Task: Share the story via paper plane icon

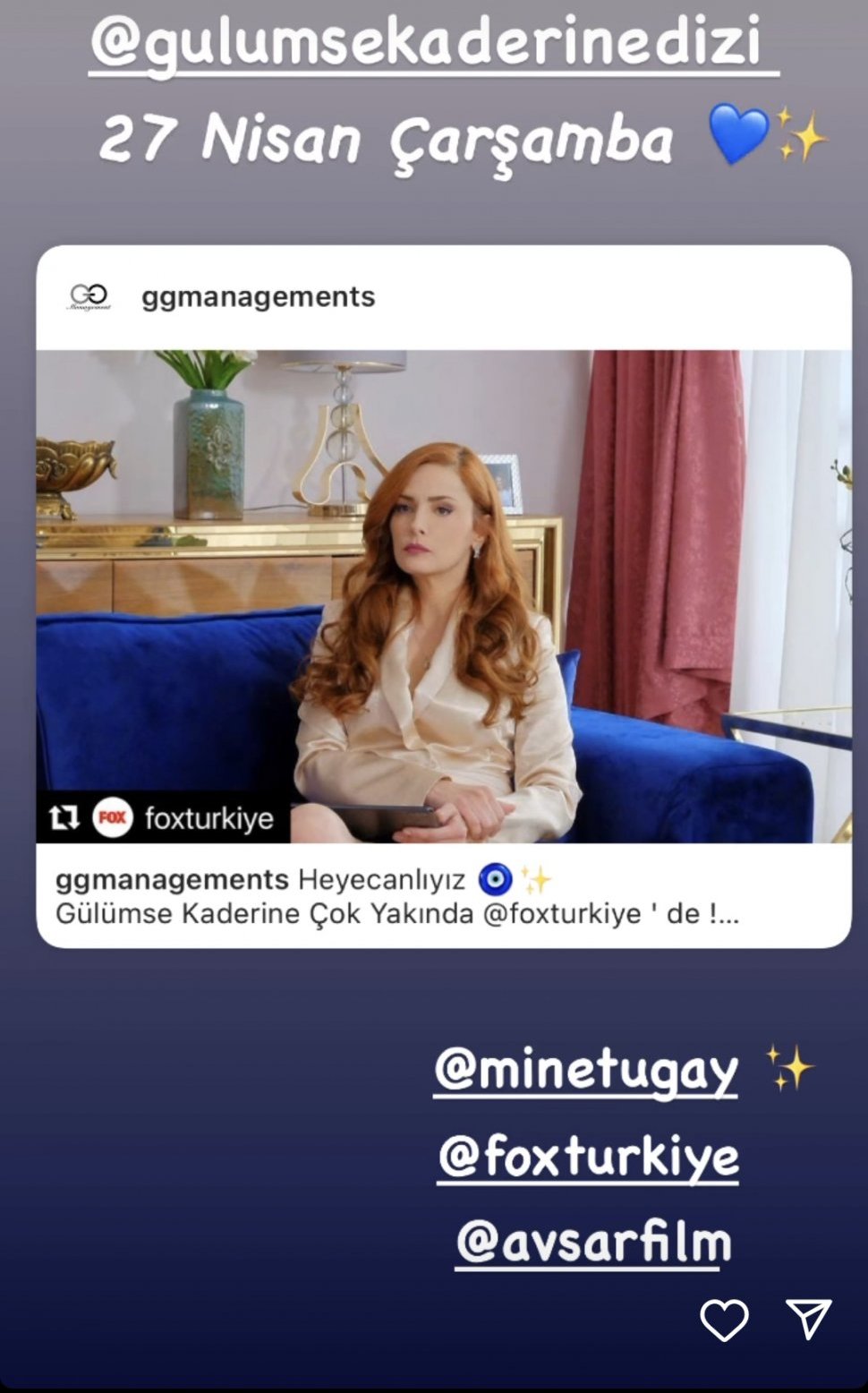Action: click(x=808, y=1319)
